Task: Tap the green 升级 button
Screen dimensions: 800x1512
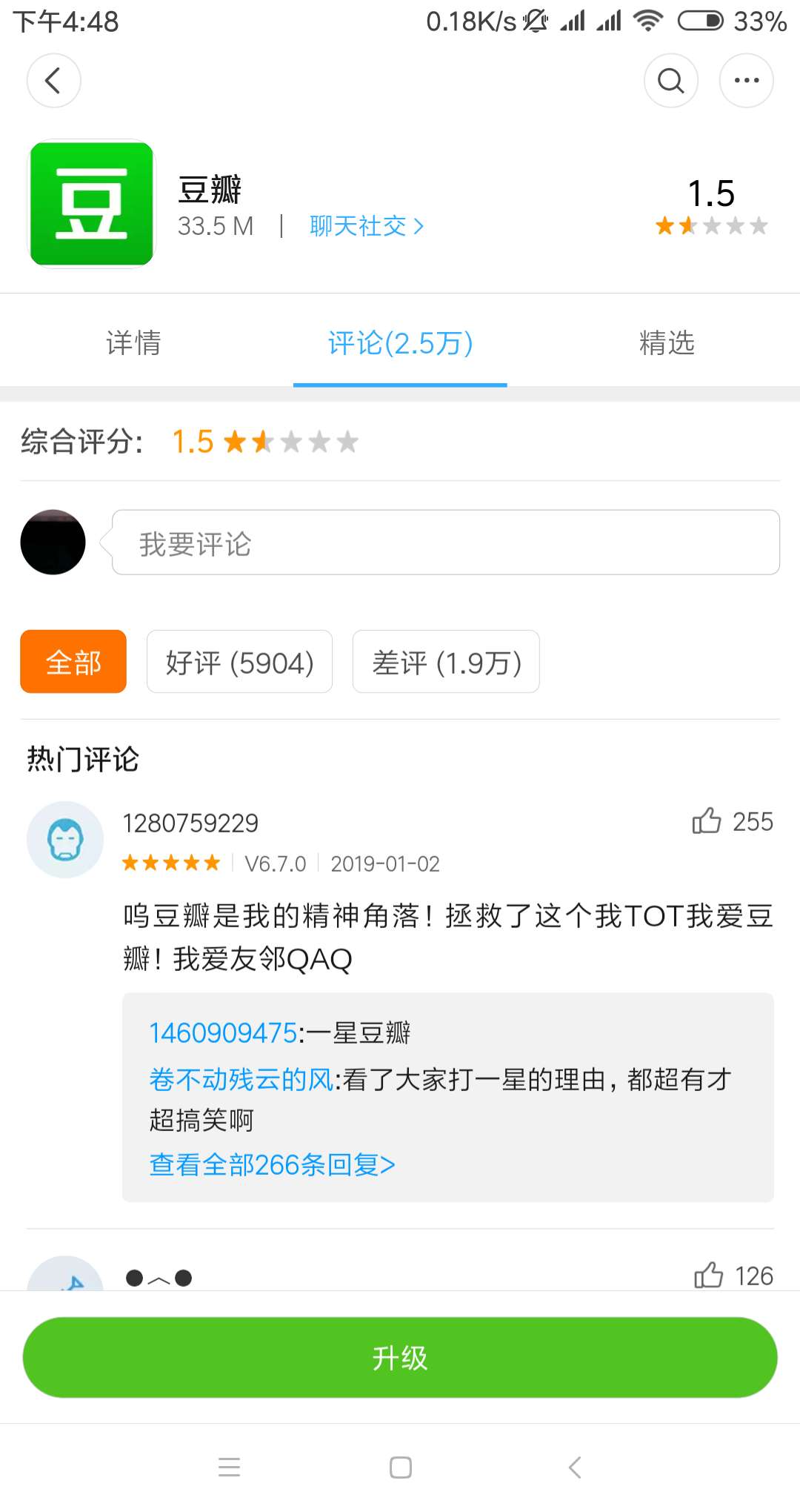Action: coord(400,1358)
